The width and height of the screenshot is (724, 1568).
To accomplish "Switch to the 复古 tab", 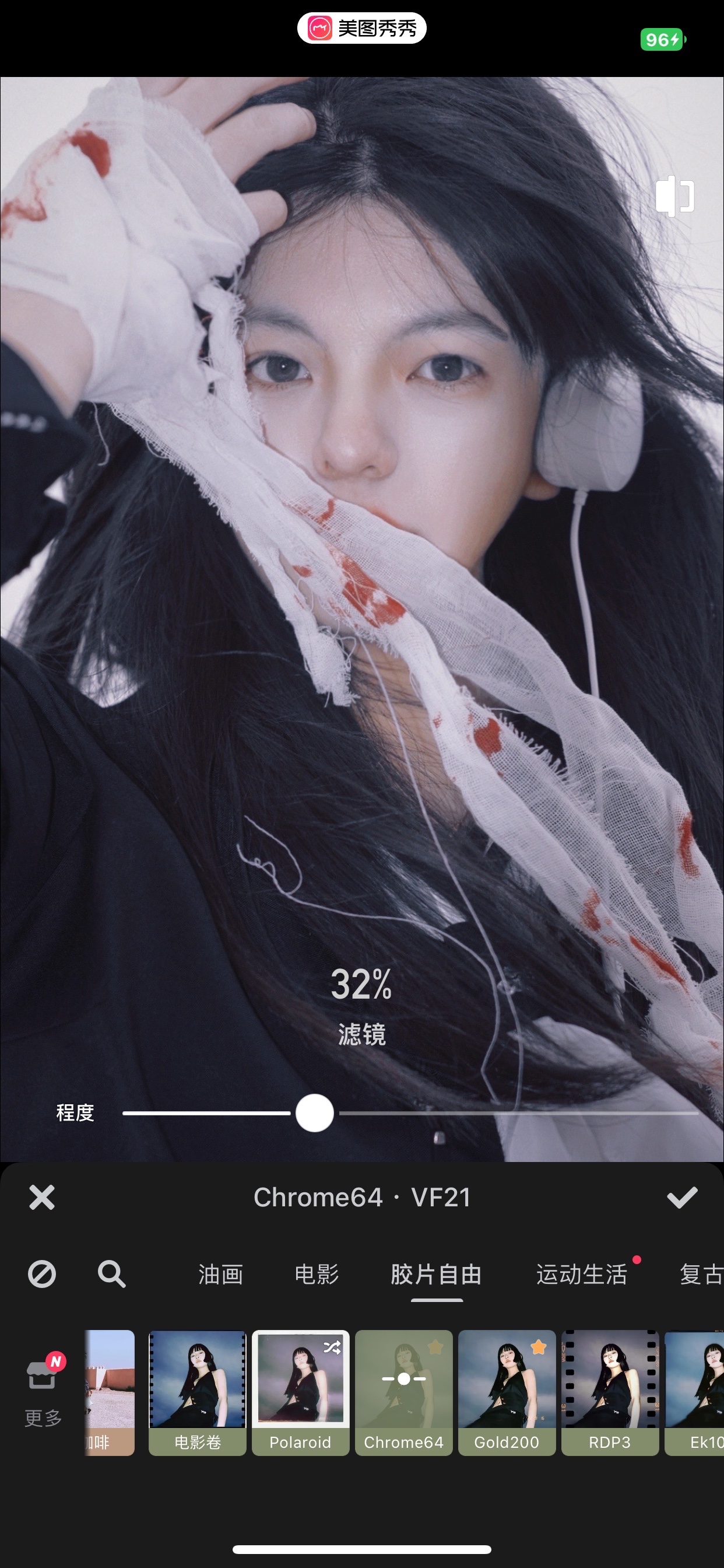I will click(701, 1274).
